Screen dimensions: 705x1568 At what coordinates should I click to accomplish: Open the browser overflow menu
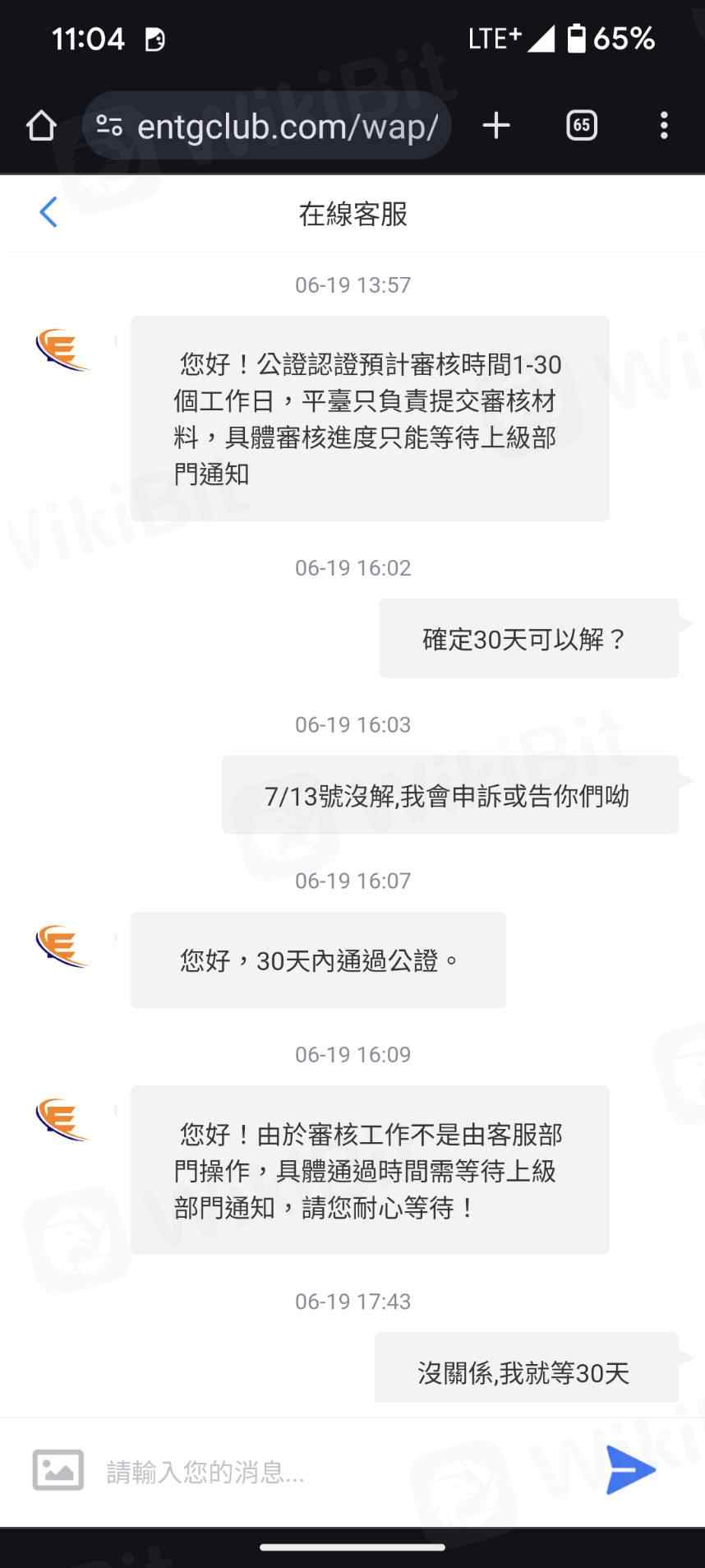[664, 126]
